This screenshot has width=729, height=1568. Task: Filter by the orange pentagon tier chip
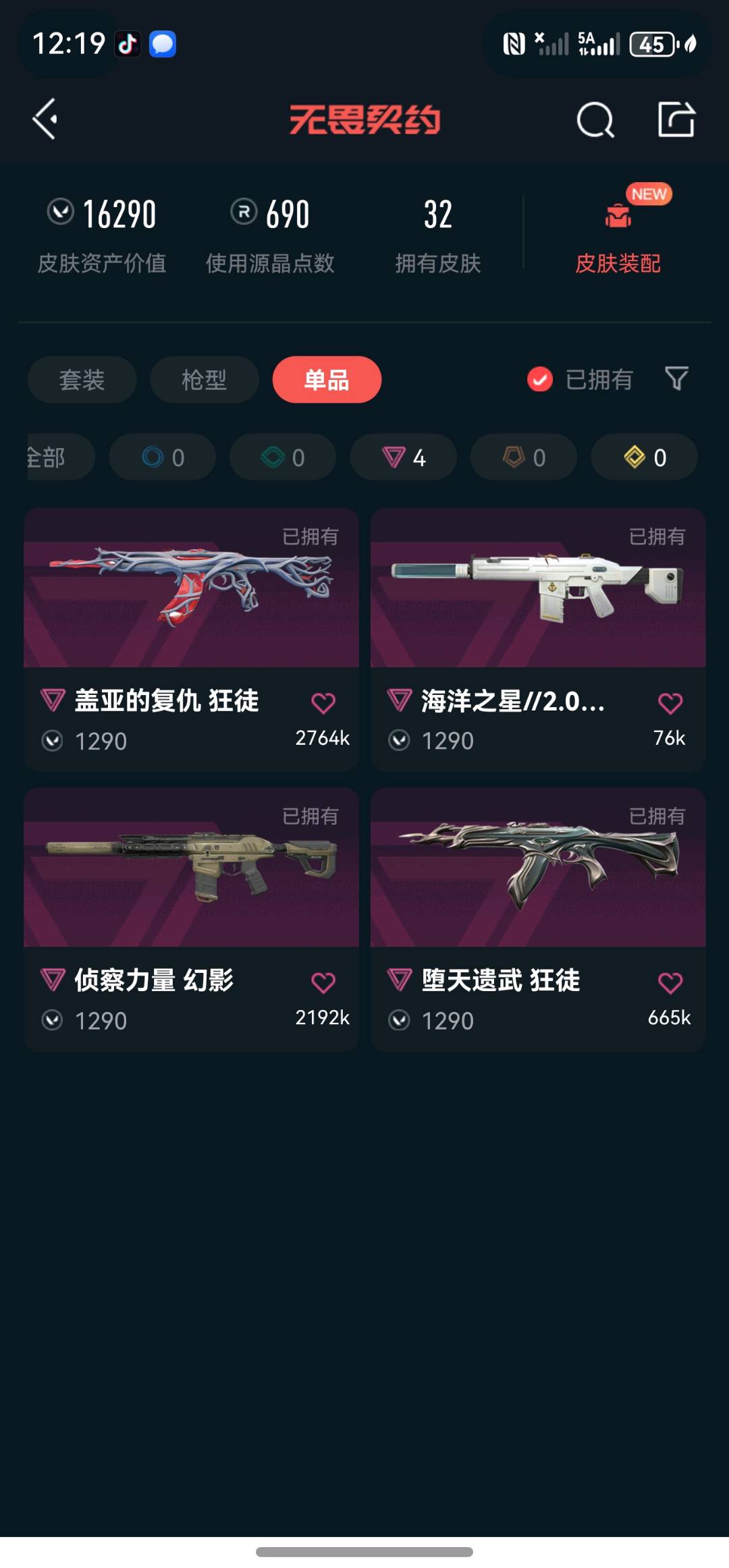523,457
